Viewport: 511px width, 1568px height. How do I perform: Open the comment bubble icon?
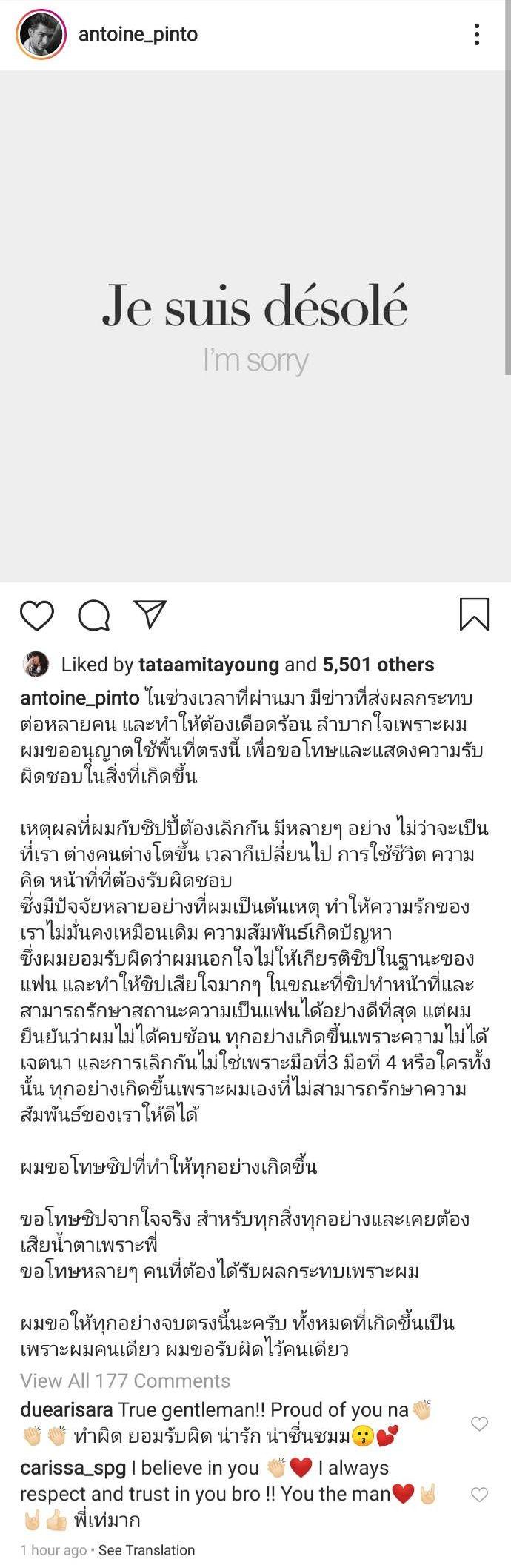94,615
